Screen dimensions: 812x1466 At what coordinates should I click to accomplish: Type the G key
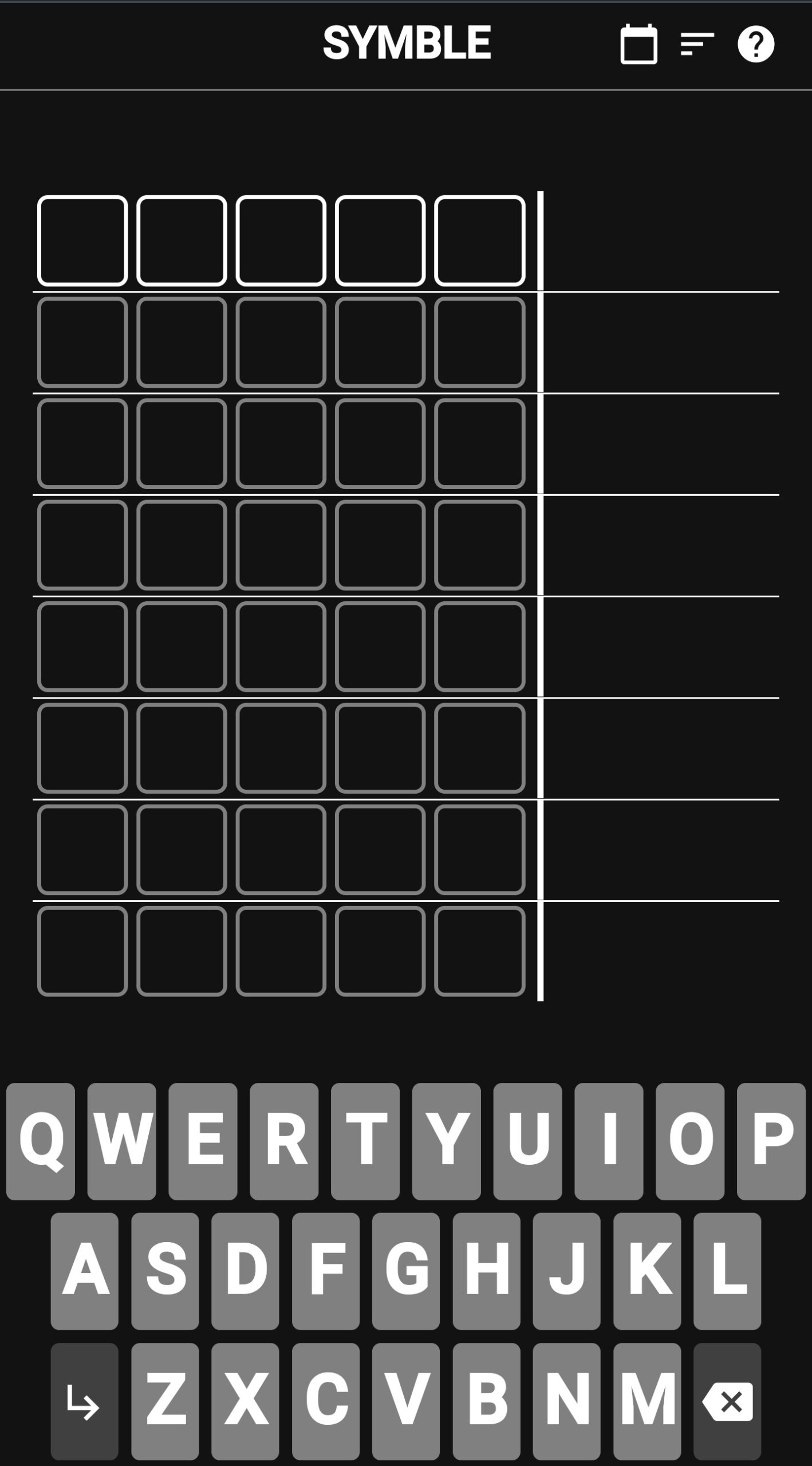(x=406, y=1270)
